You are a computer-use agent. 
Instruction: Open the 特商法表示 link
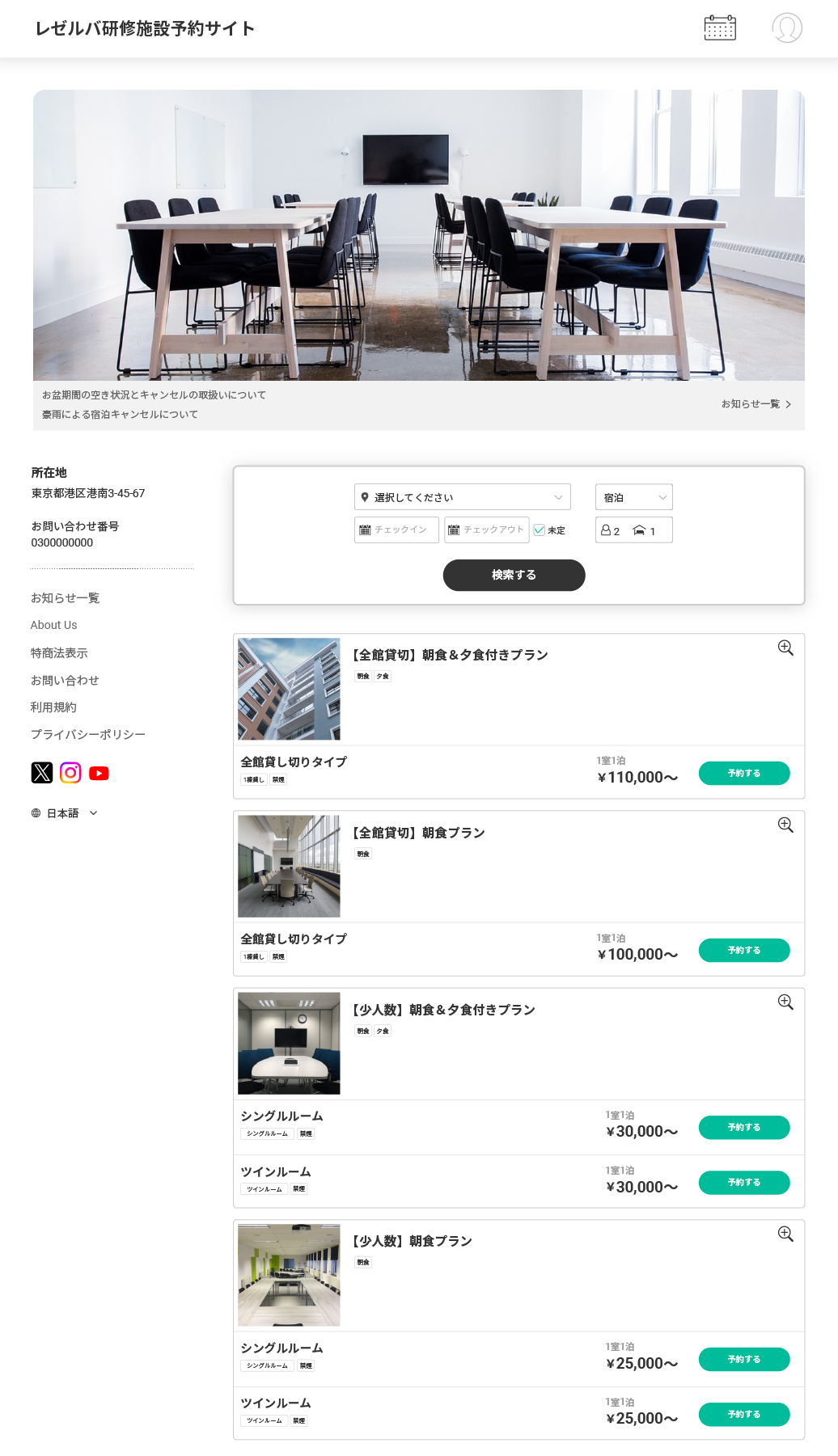[59, 652]
